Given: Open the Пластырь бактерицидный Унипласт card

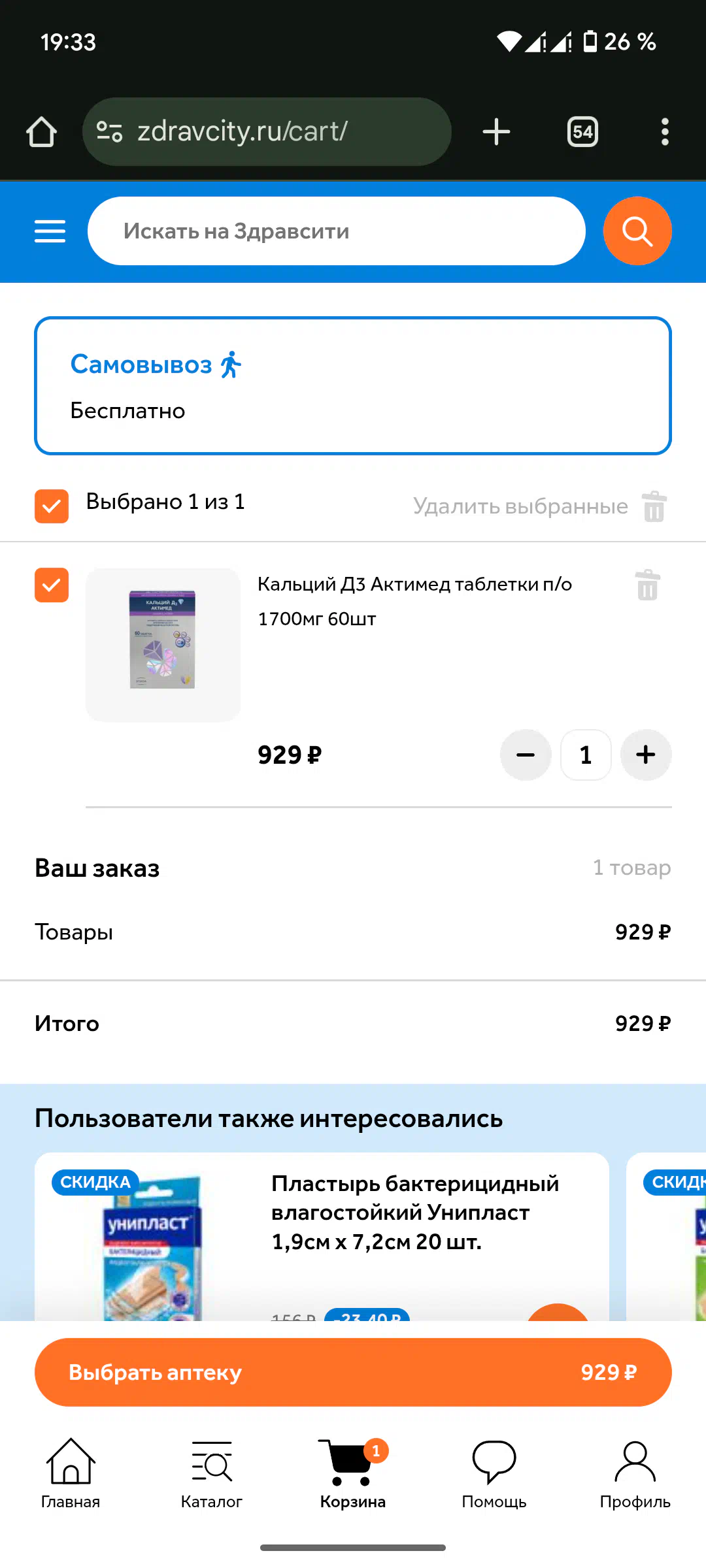Looking at the screenshot, I should (322, 1237).
